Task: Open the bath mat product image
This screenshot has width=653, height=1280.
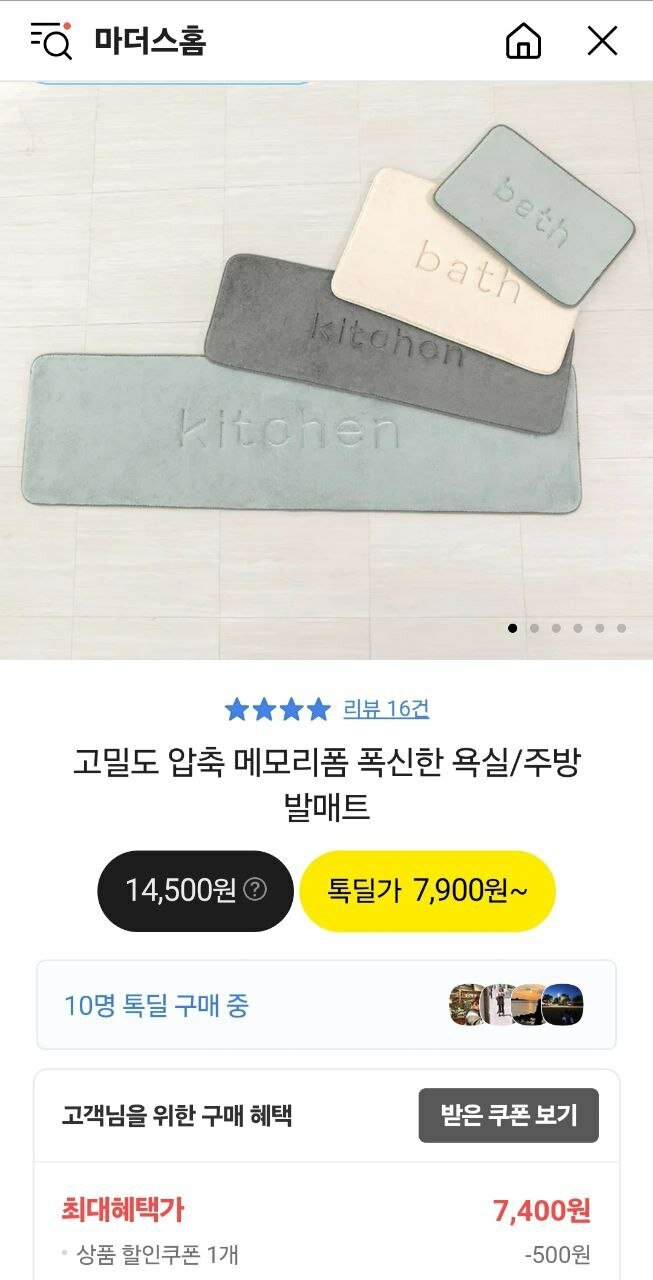Action: (x=326, y=370)
